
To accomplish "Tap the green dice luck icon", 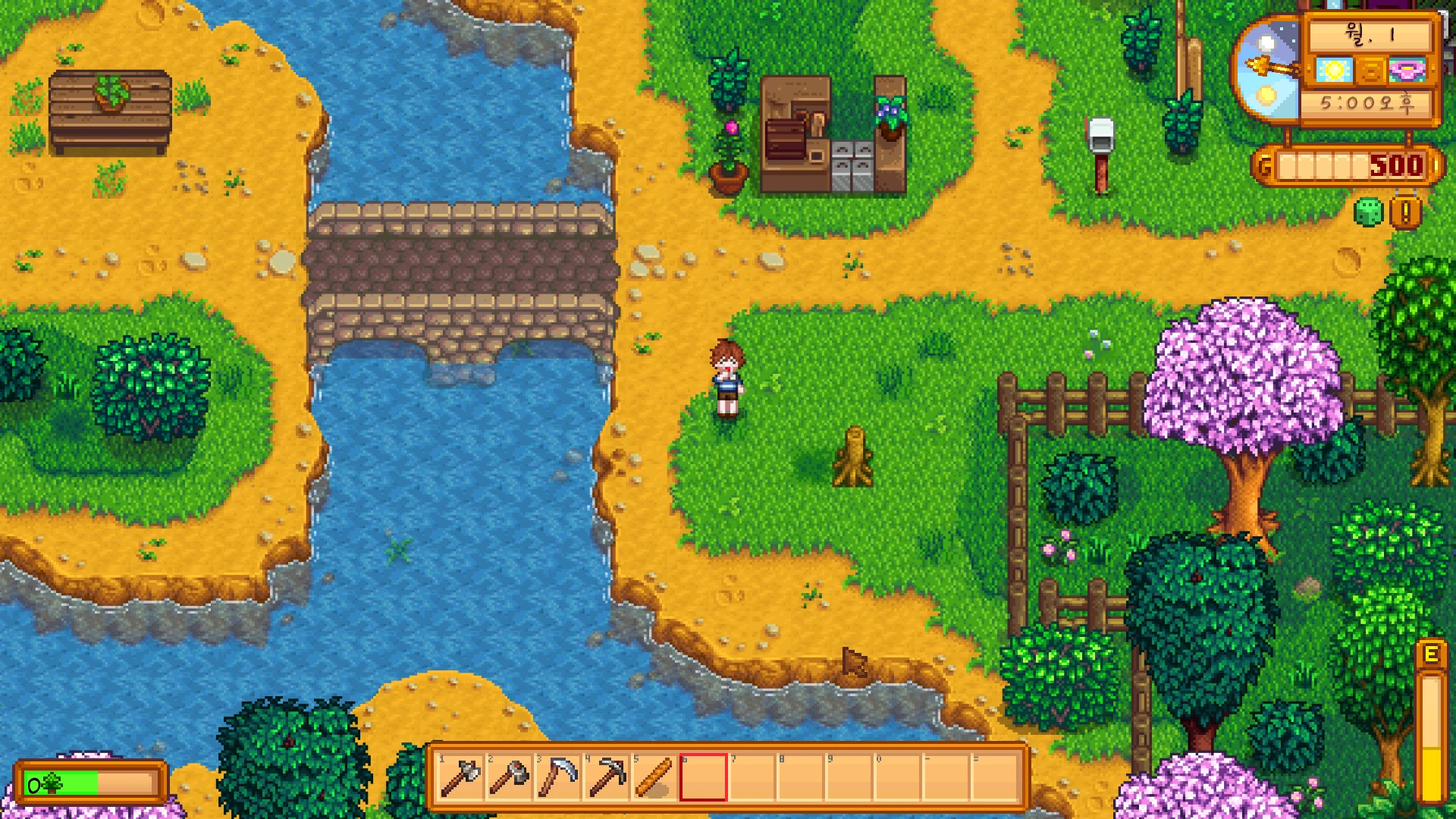I will pyautogui.click(x=1368, y=212).
